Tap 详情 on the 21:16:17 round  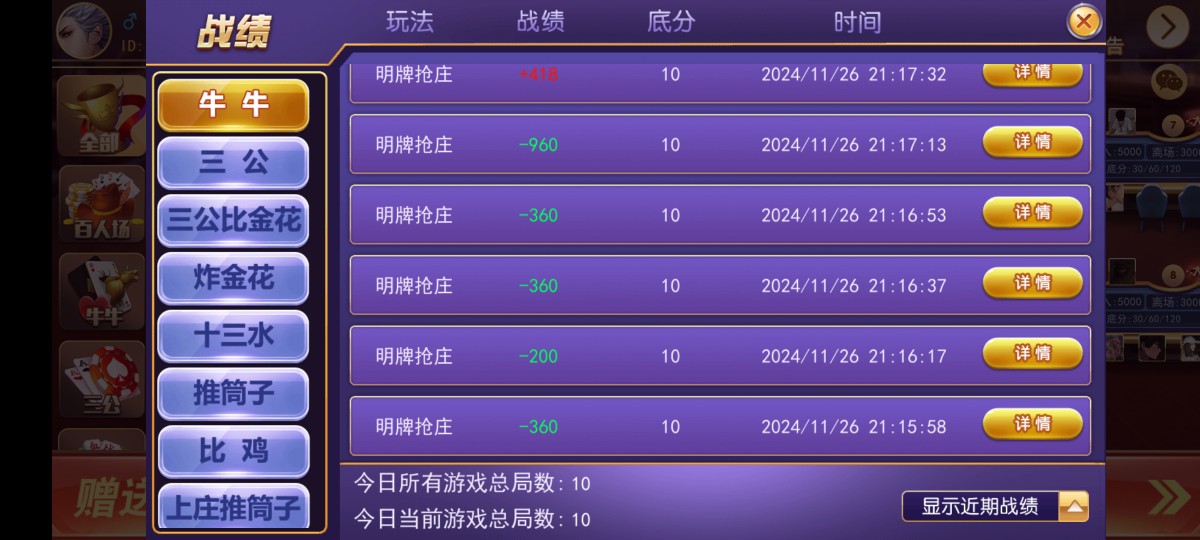1032,353
